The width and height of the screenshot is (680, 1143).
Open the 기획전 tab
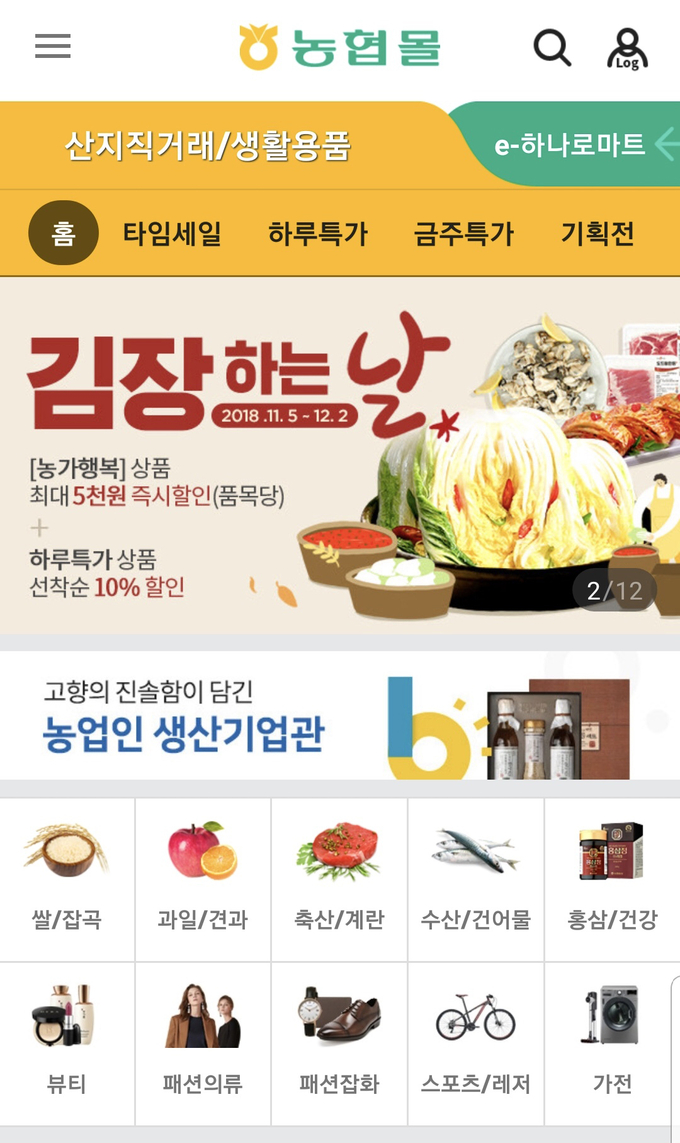[x=597, y=234]
